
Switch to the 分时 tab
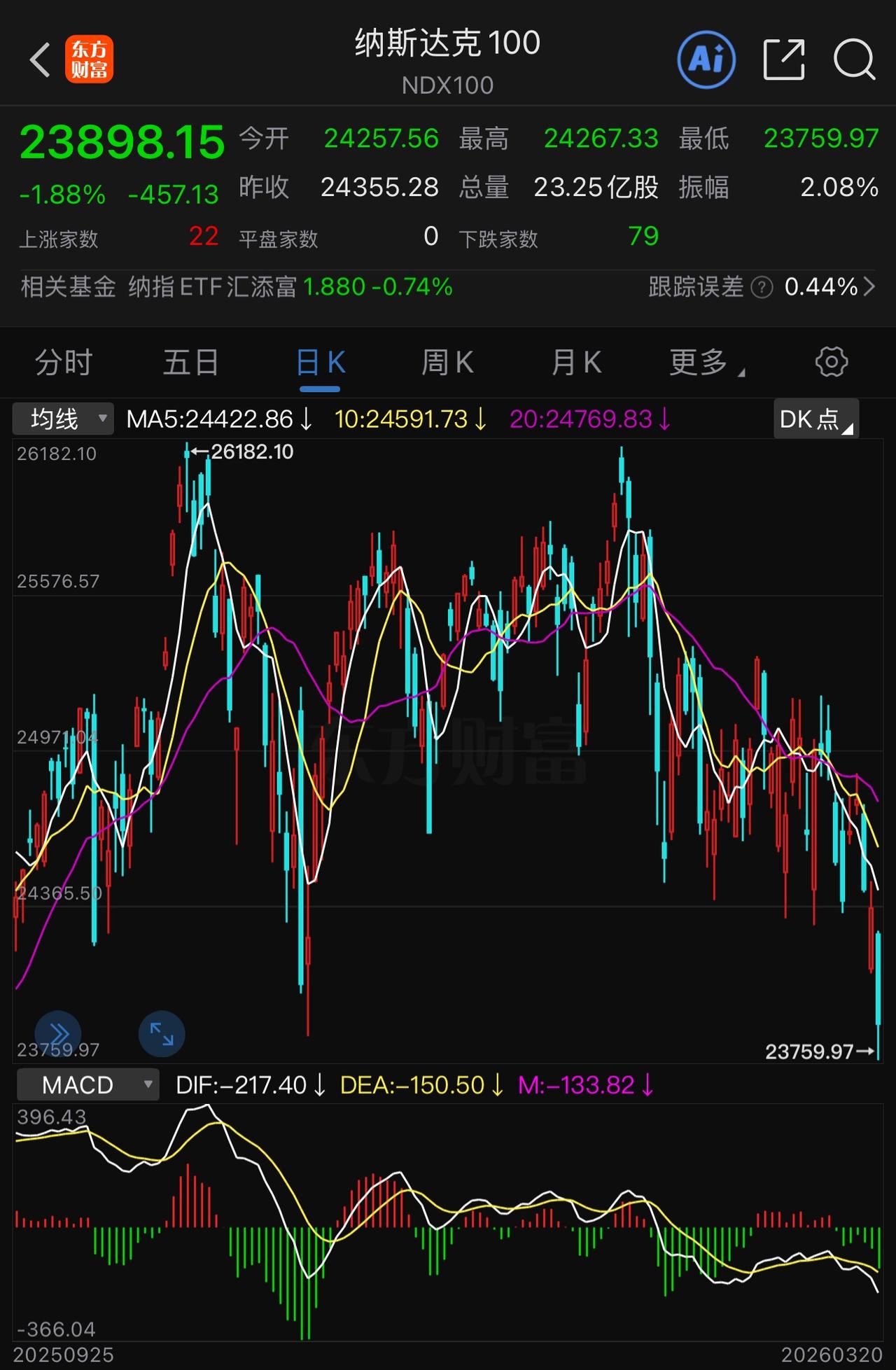[63, 362]
